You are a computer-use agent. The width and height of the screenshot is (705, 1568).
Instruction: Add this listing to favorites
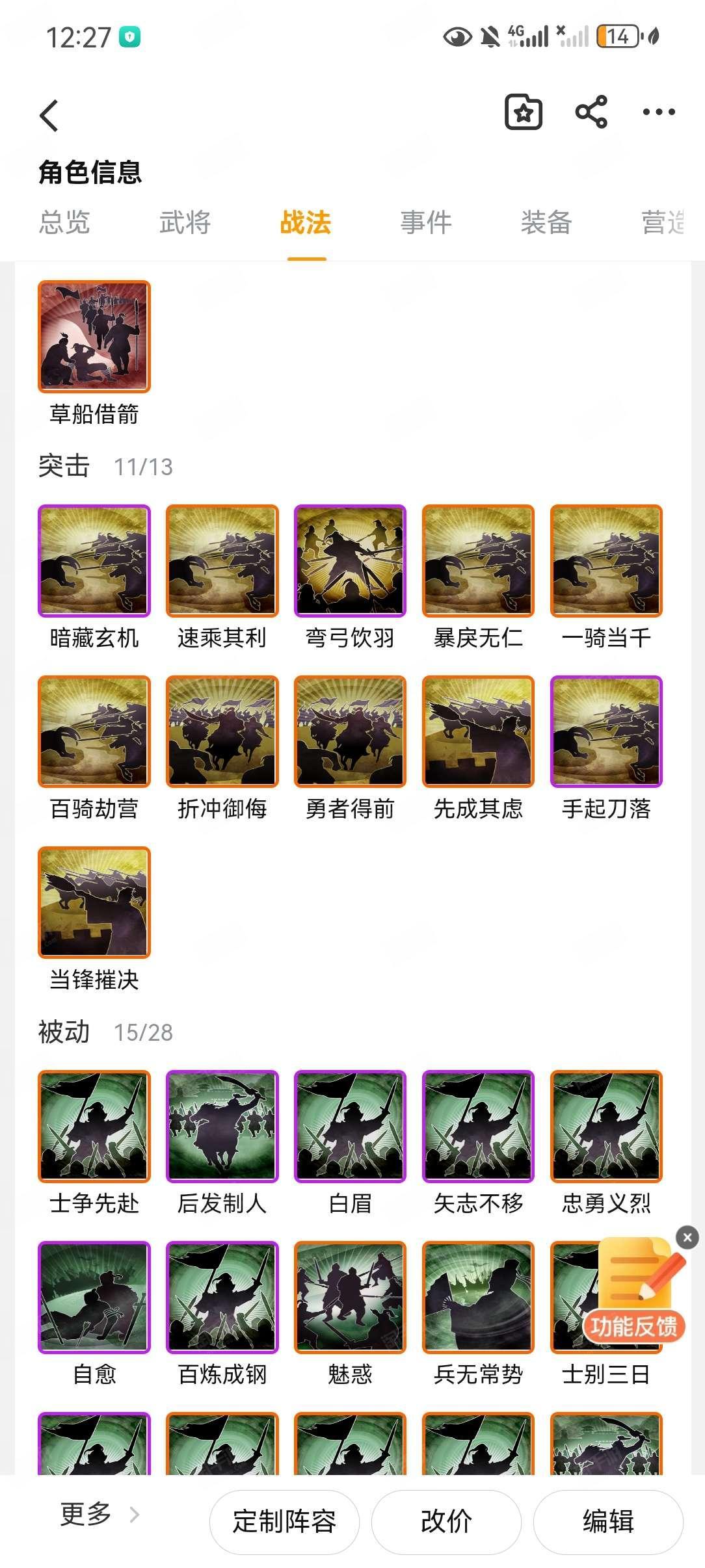[524, 112]
